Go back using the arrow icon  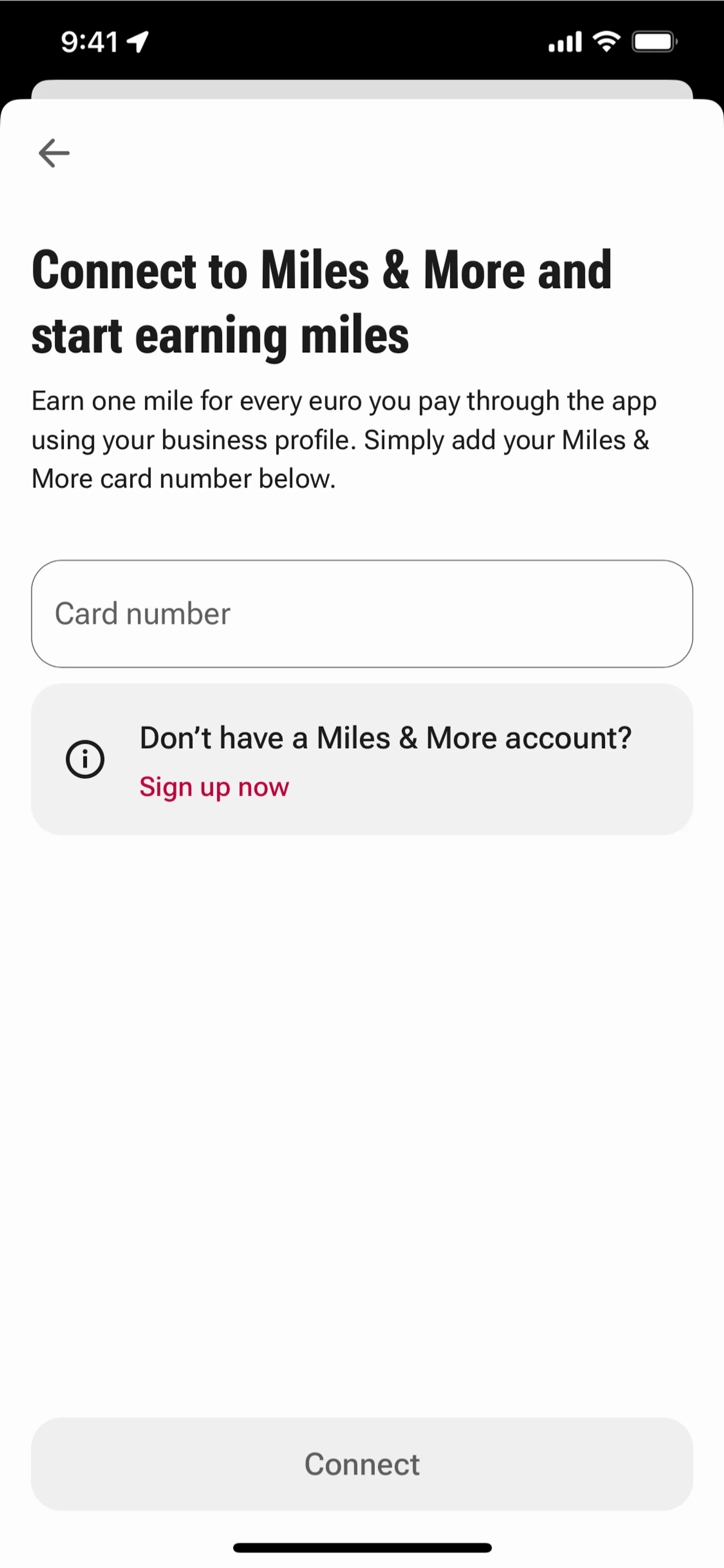tap(54, 153)
